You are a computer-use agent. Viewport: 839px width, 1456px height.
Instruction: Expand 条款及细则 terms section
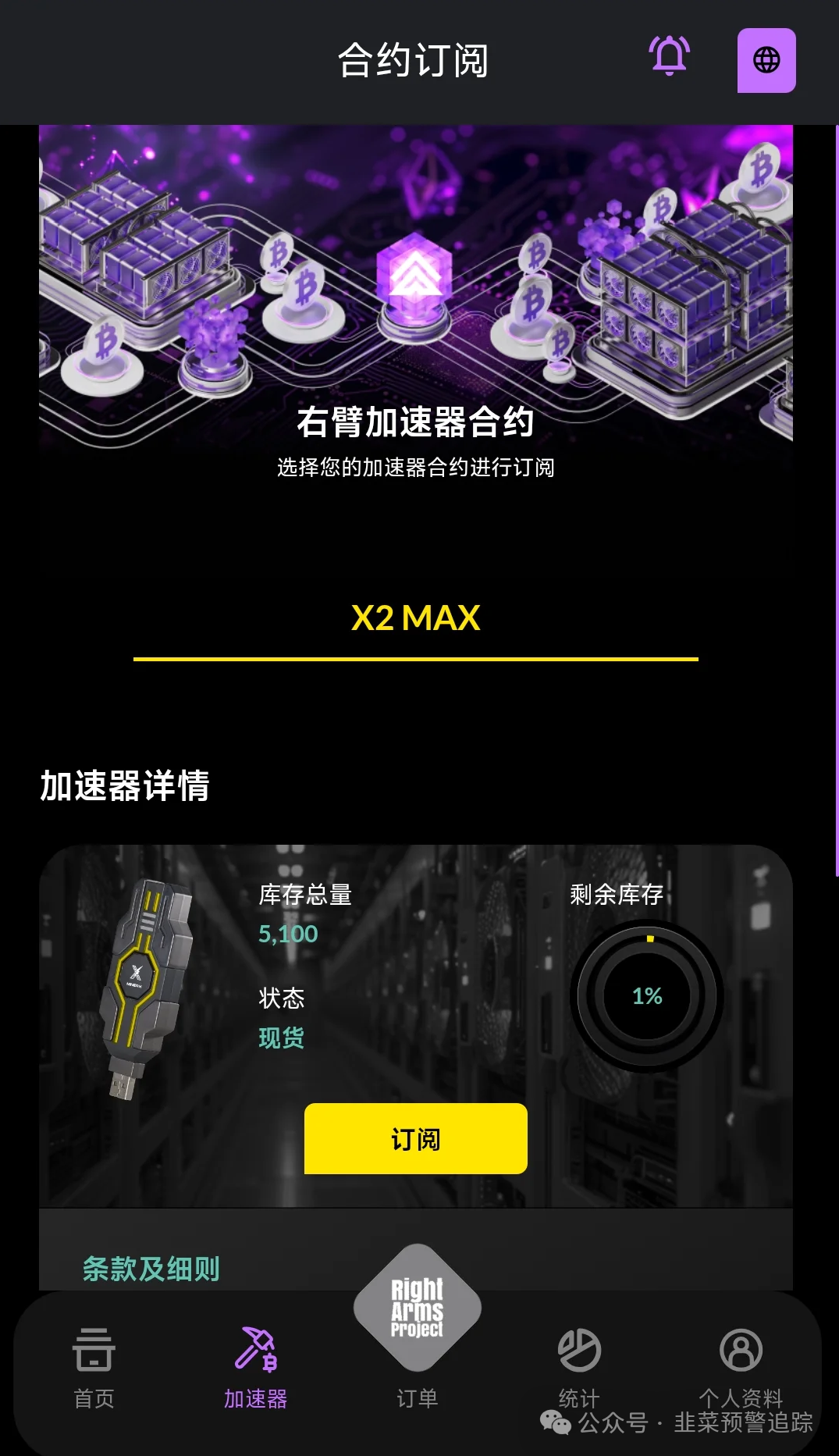[151, 1268]
